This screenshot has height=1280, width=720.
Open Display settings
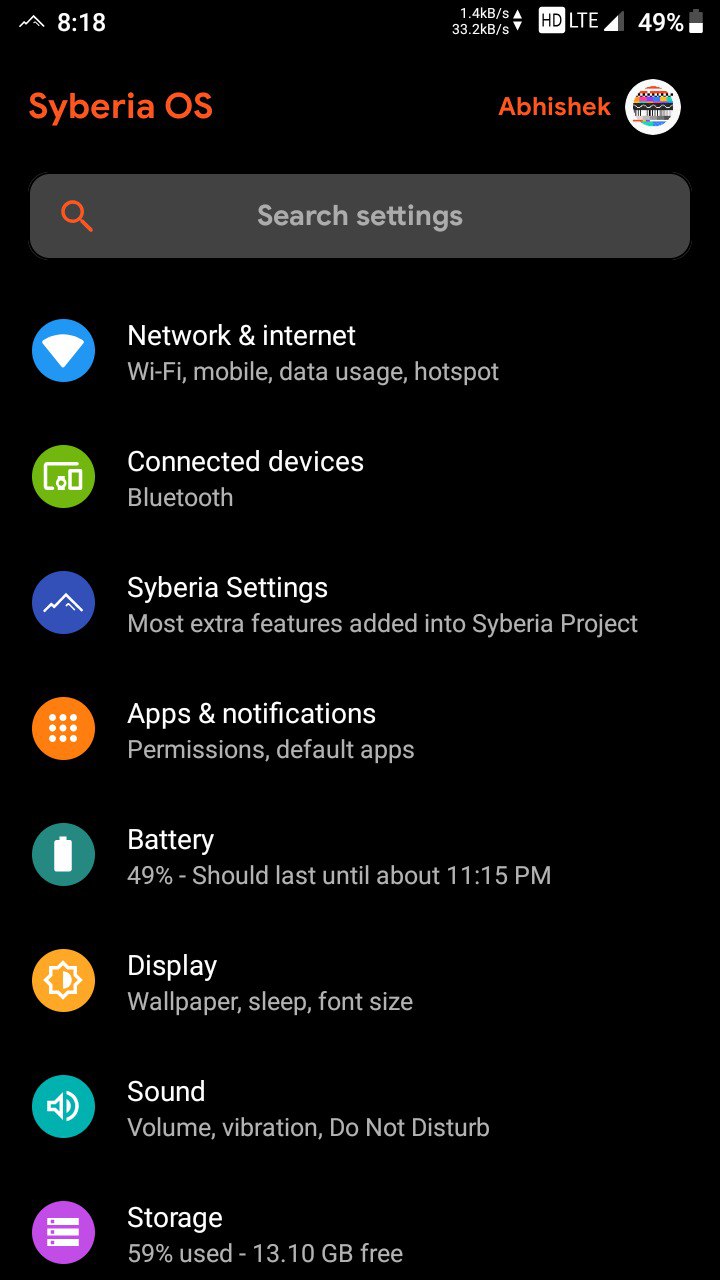click(x=360, y=982)
